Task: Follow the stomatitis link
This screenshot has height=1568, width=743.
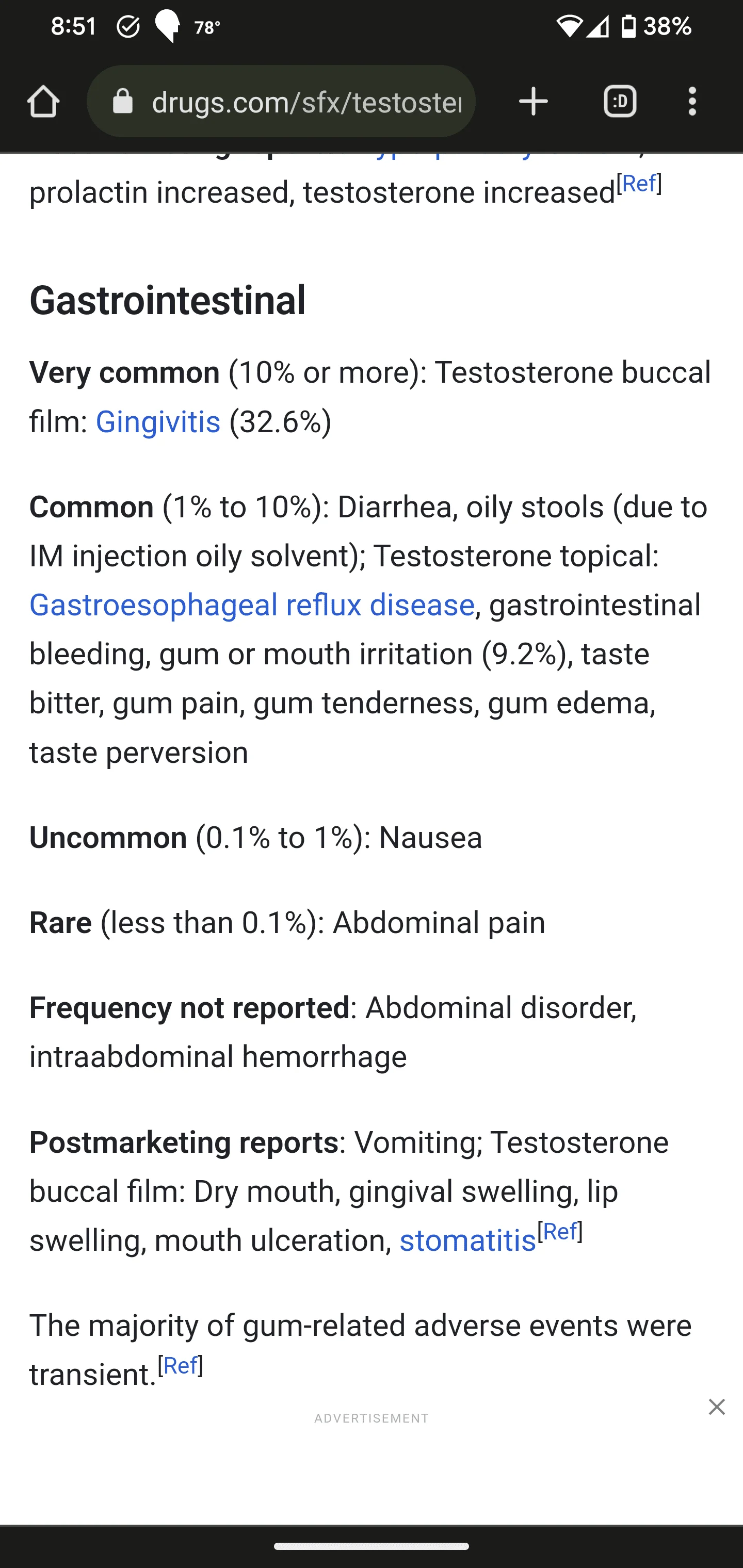Action: tap(467, 1241)
